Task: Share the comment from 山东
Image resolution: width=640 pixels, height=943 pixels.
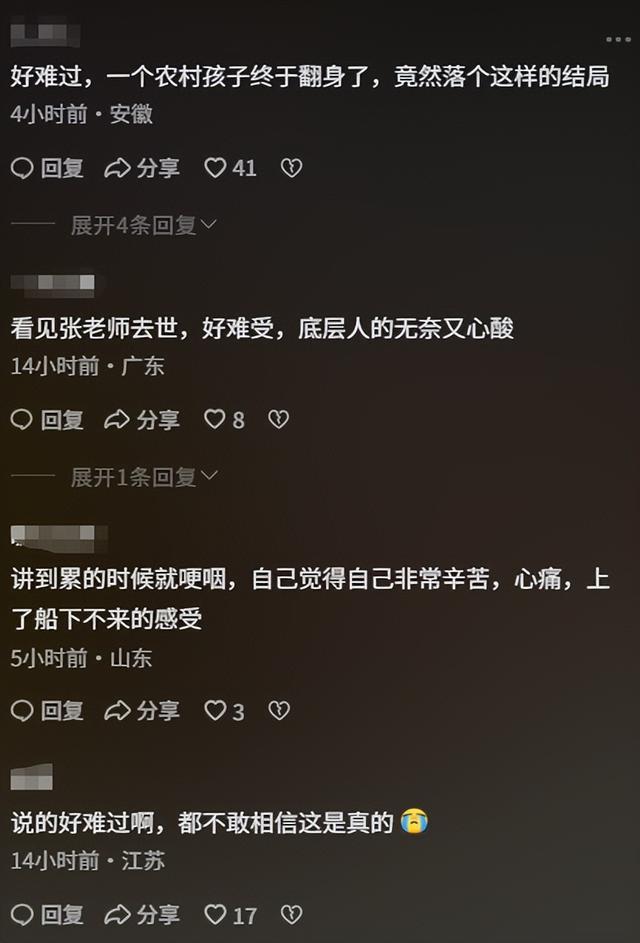Action: [141, 711]
